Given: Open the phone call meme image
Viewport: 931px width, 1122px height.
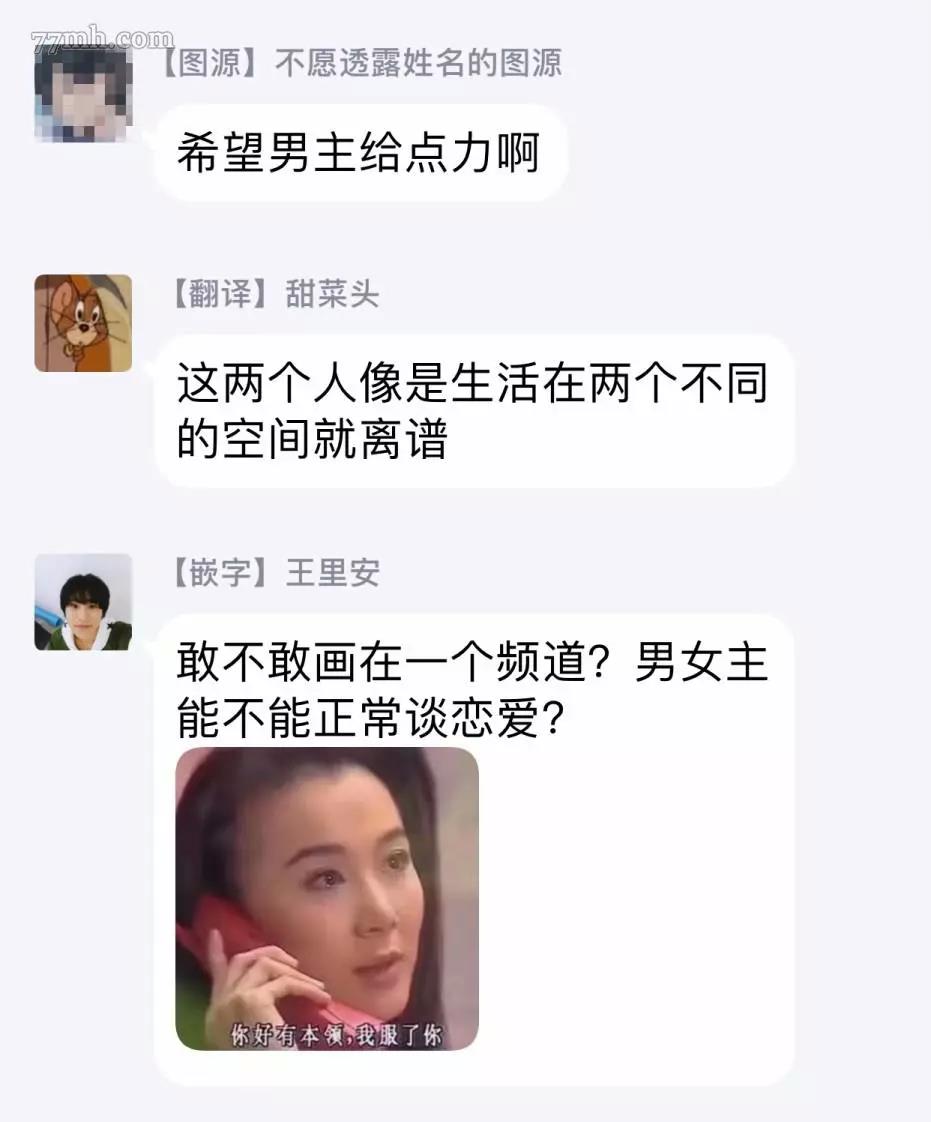Looking at the screenshot, I should [x=327, y=899].
